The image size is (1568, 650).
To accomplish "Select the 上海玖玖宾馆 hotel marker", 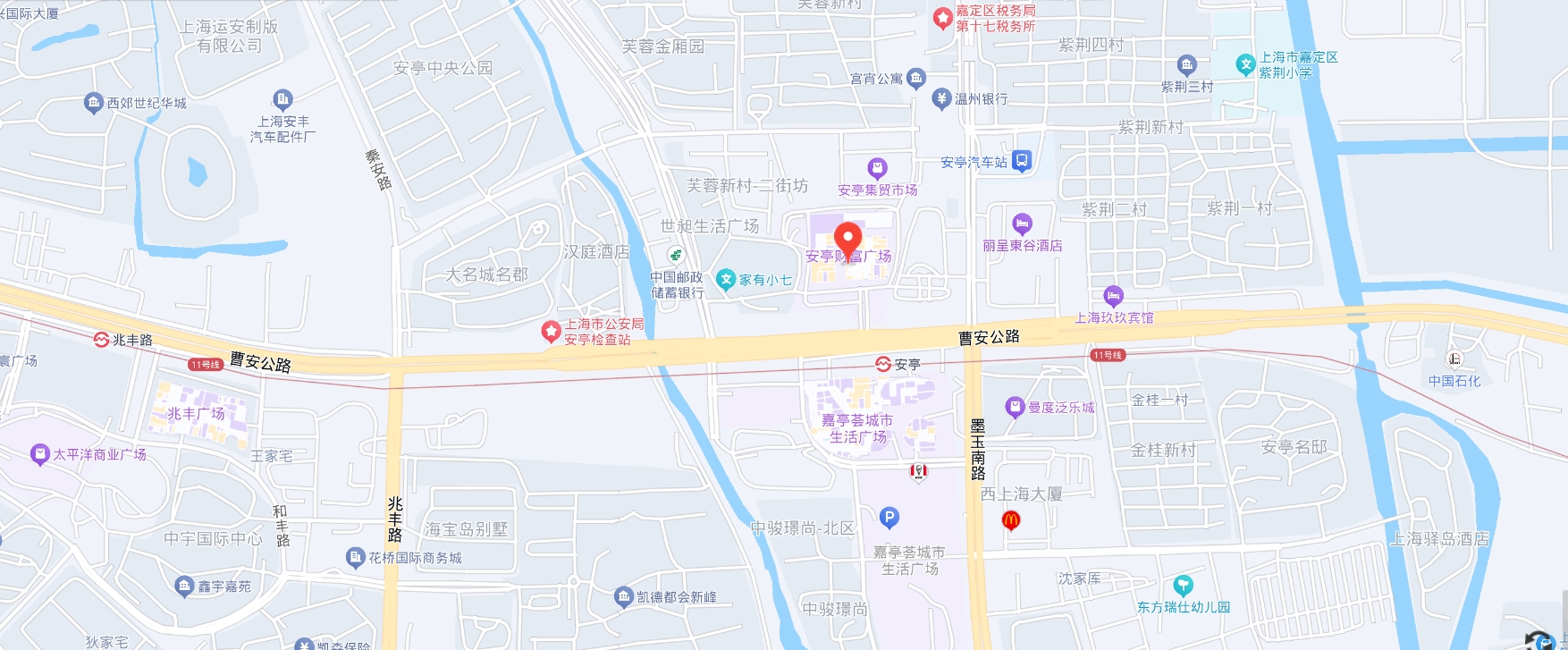I will click(1113, 296).
